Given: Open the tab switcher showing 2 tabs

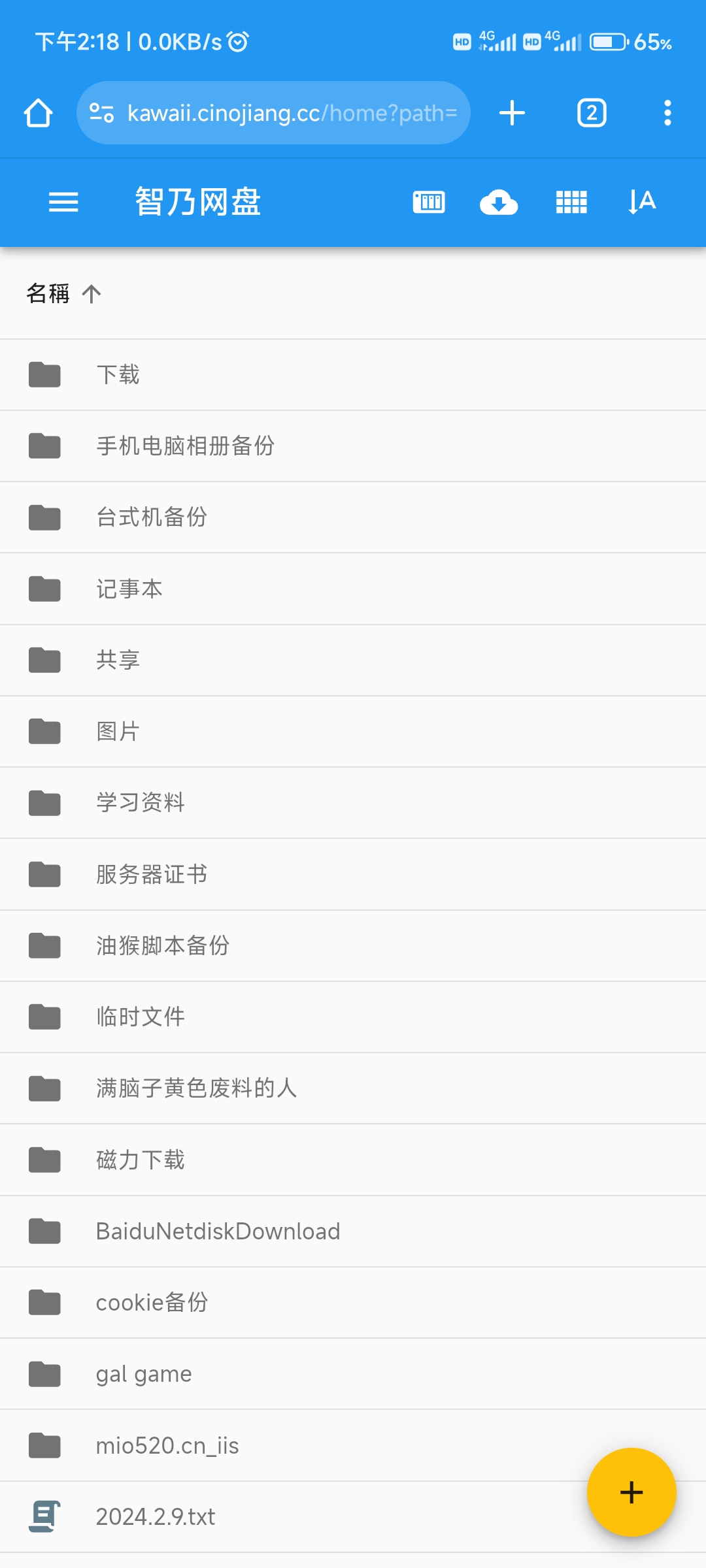Looking at the screenshot, I should 592,113.
